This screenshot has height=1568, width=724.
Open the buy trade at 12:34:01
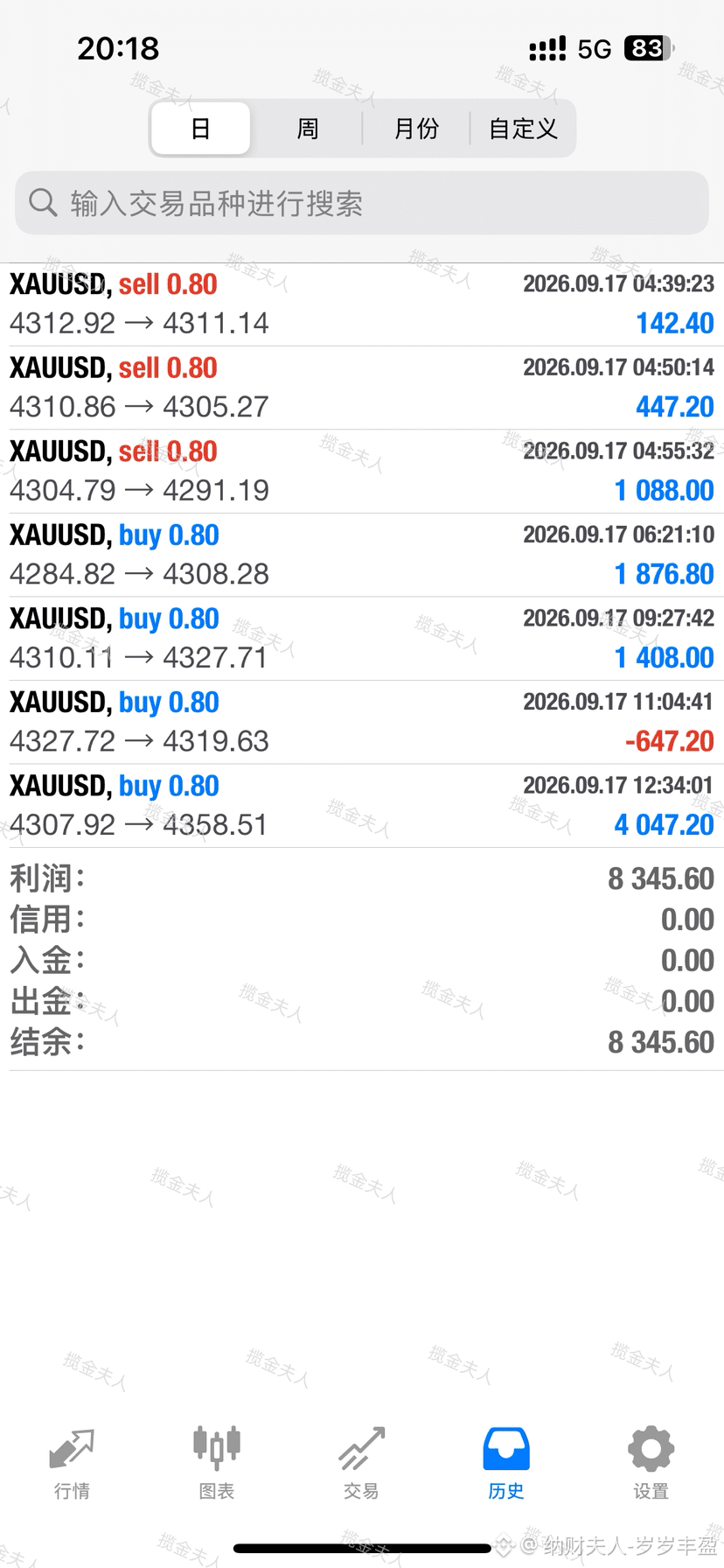362,806
